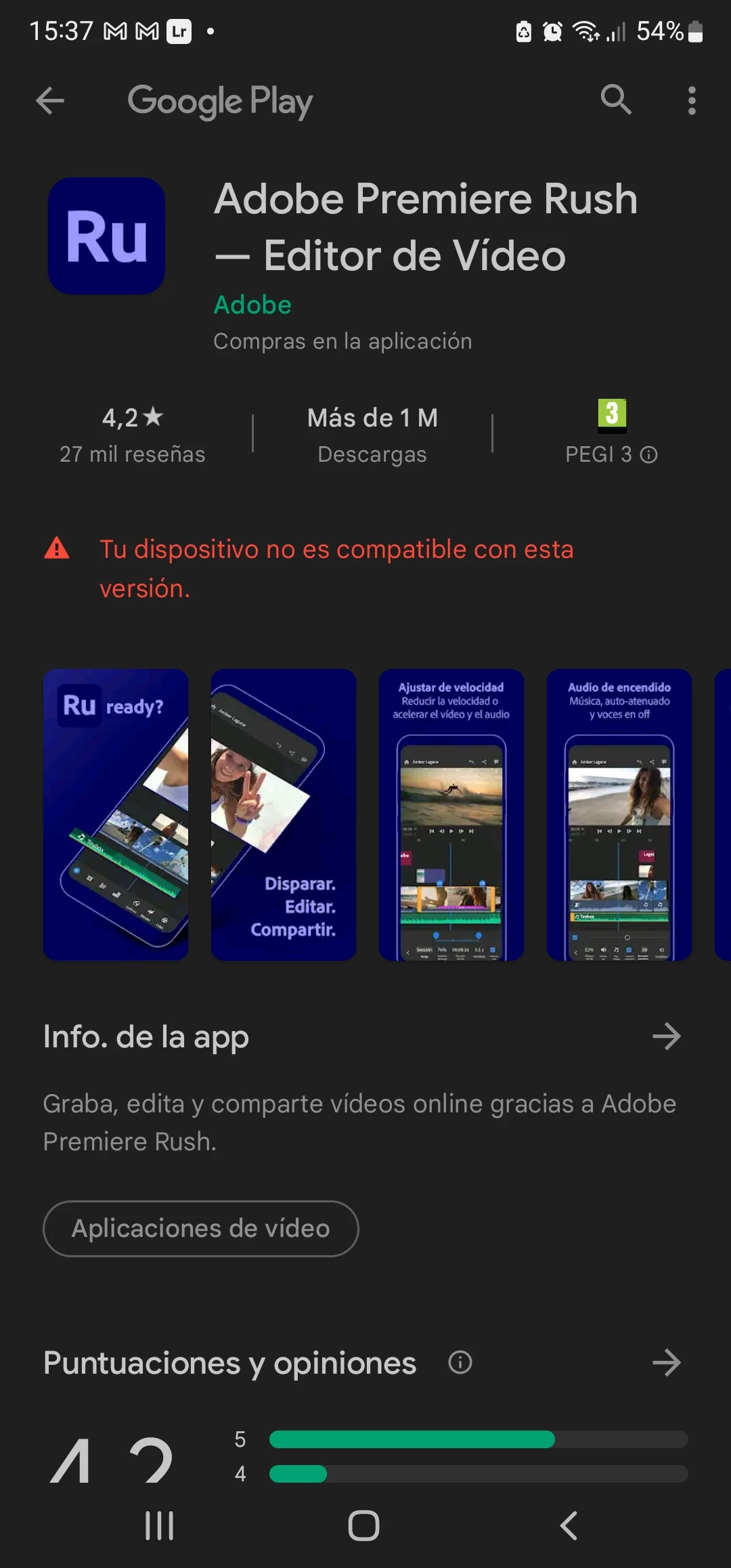This screenshot has height=1568, width=731.
Task: Go back from the app page
Action: (x=50, y=102)
